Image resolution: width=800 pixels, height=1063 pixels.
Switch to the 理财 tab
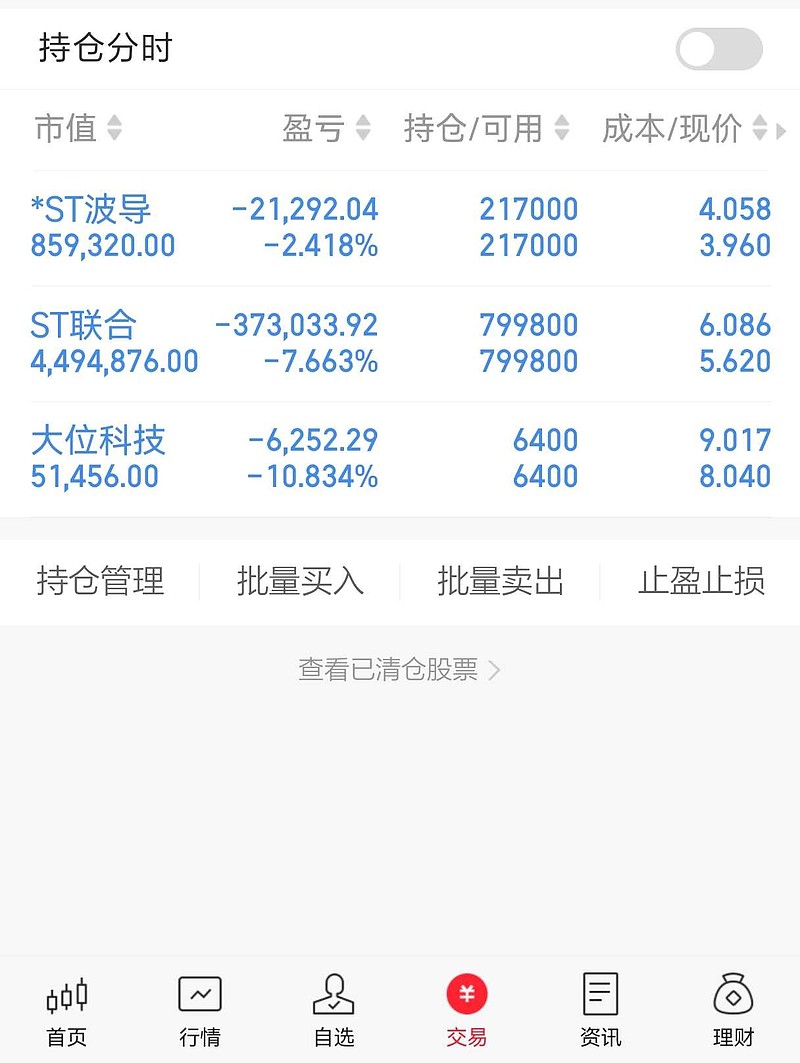(x=733, y=1010)
